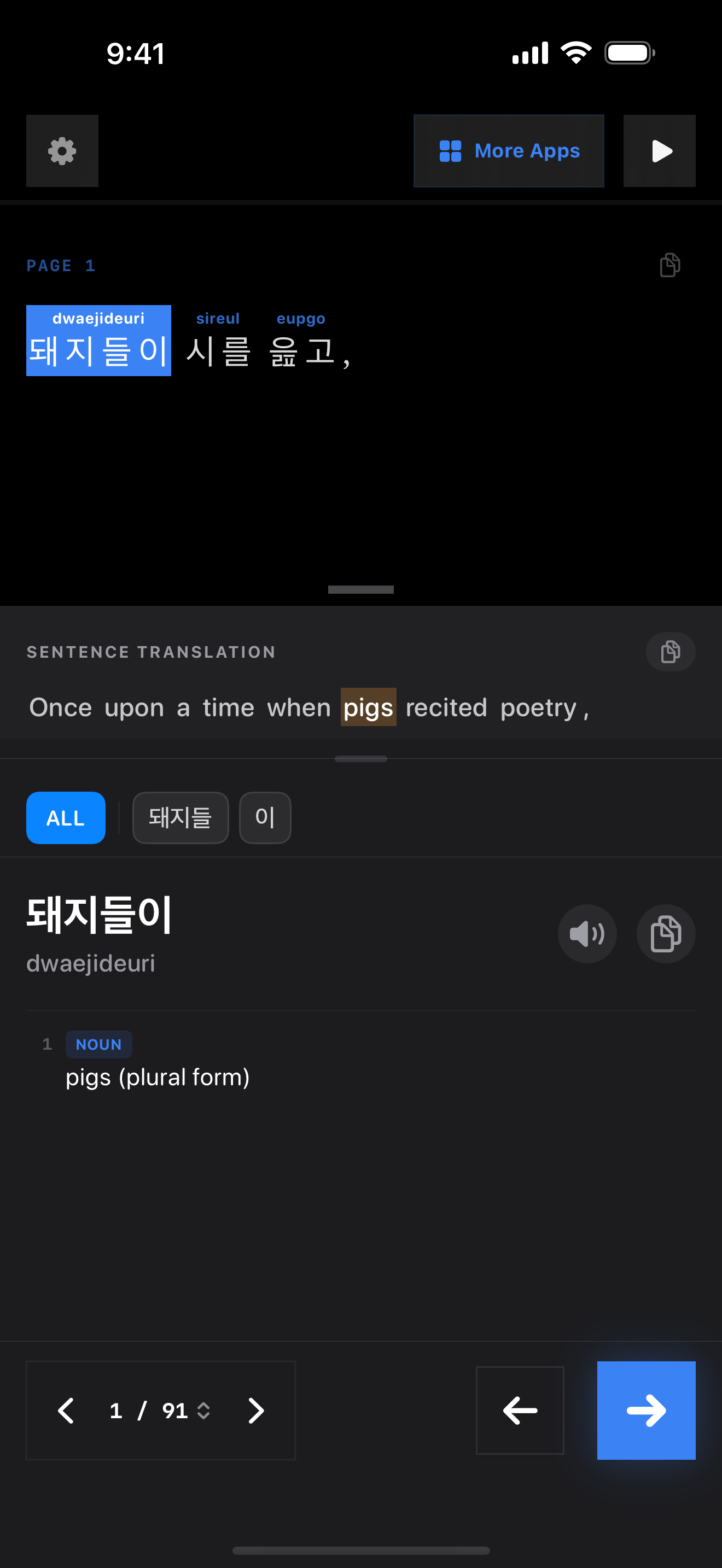Select the word 읊고 in the sentence

302,342
